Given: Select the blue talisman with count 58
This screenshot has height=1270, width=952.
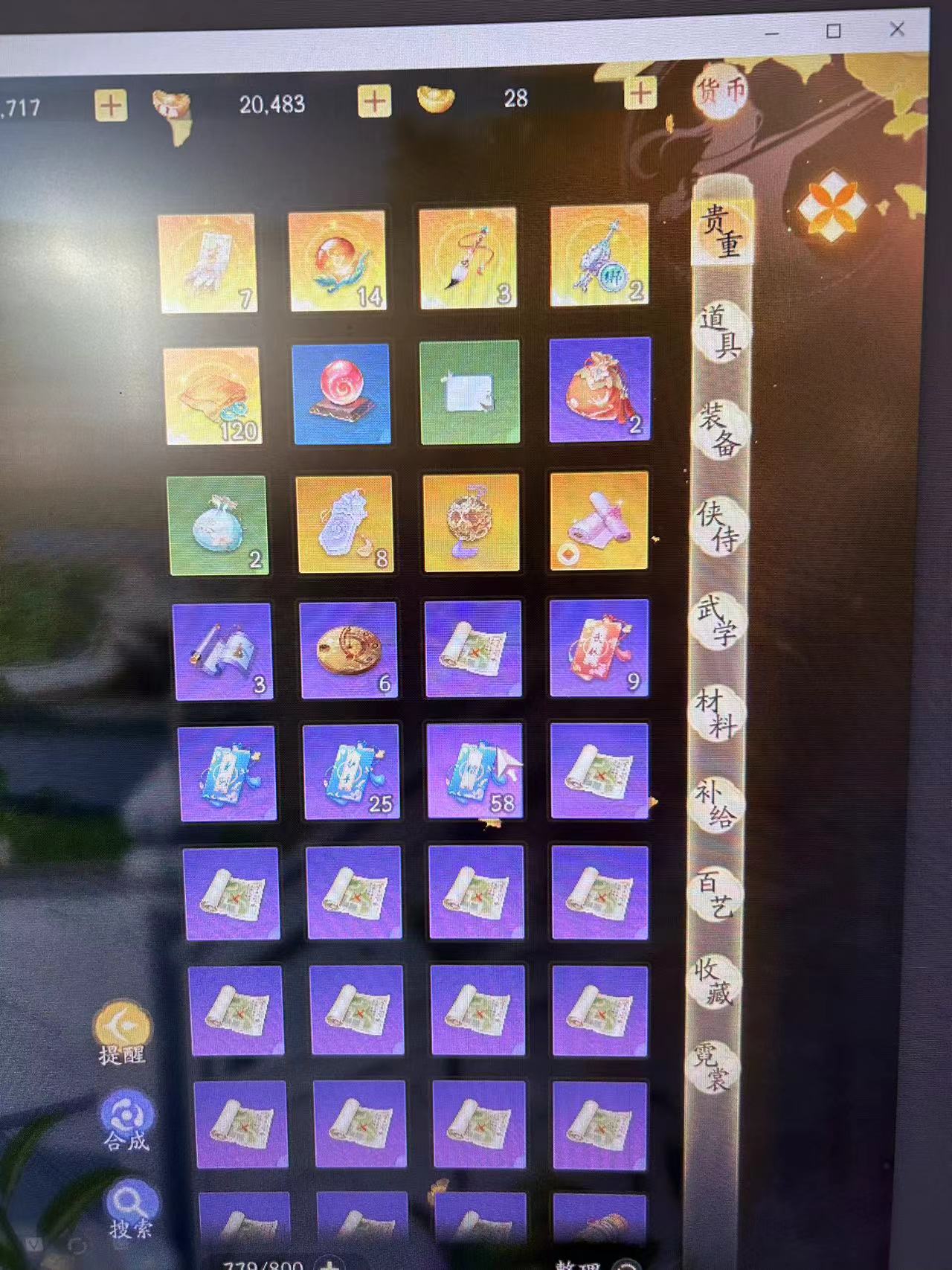Looking at the screenshot, I should click(x=475, y=772).
